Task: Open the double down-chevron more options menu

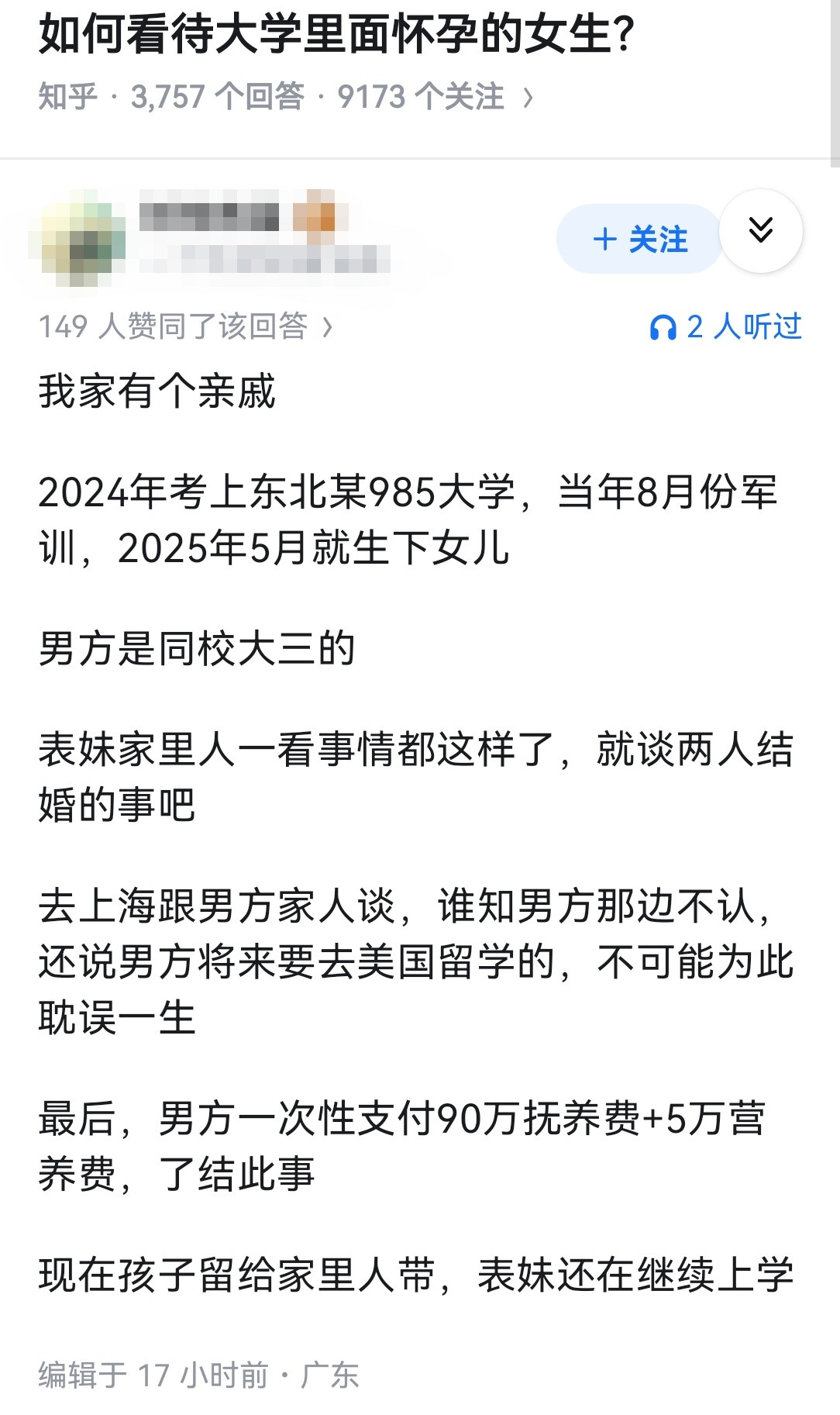Action: tap(763, 229)
